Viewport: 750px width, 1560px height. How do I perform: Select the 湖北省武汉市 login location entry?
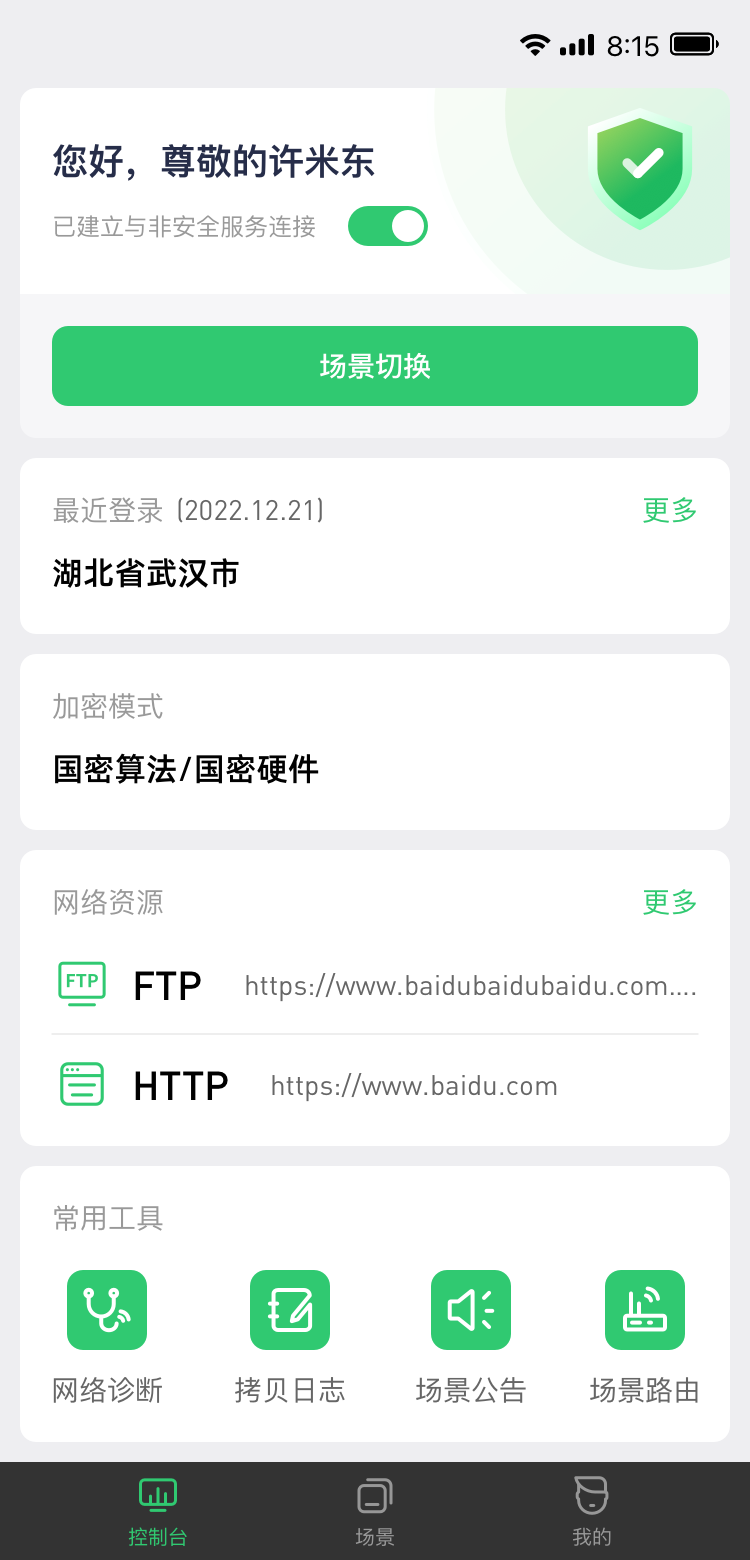coord(143,573)
